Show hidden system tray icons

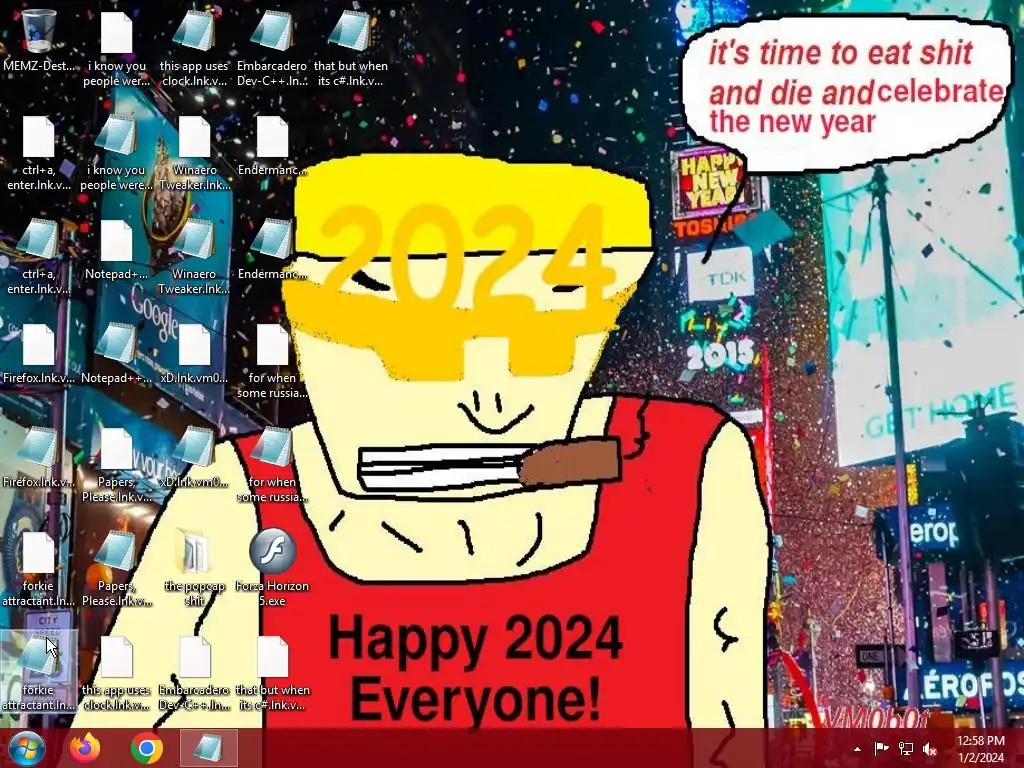[857, 749]
